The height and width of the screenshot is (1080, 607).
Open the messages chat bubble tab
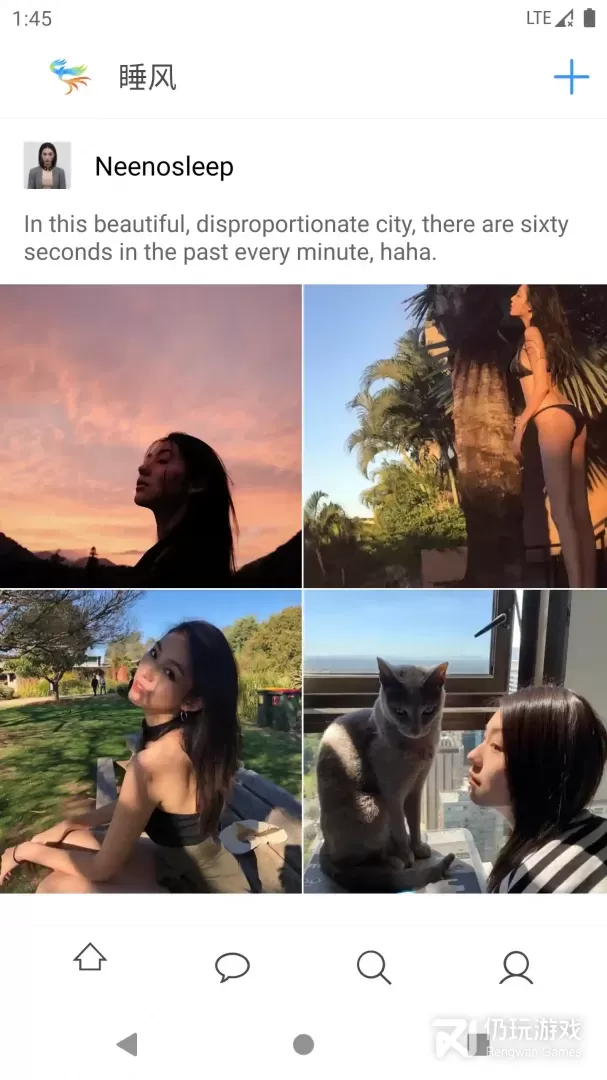click(232, 966)
